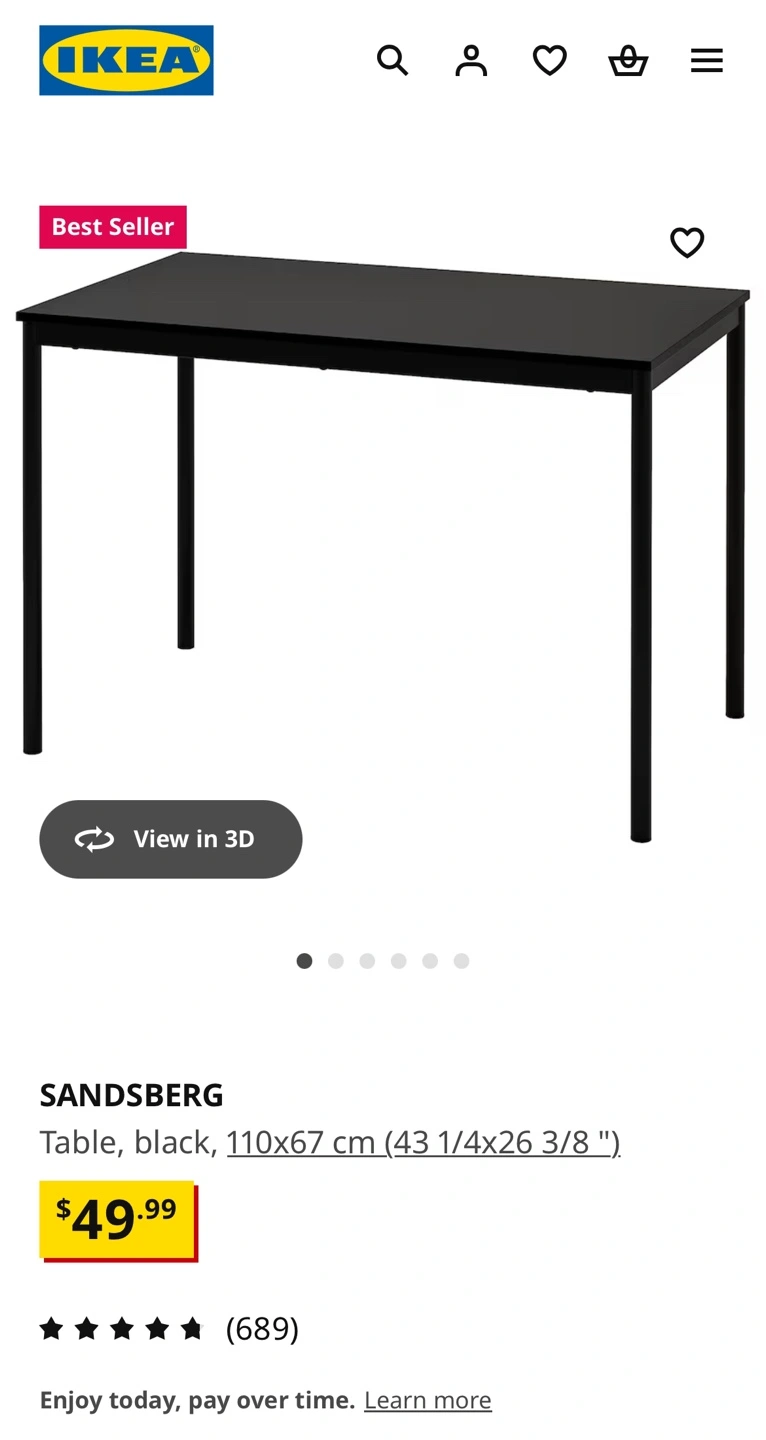Open the shopping basket
The width and height of the screenshot is (766, 1440).
point(628,61)
